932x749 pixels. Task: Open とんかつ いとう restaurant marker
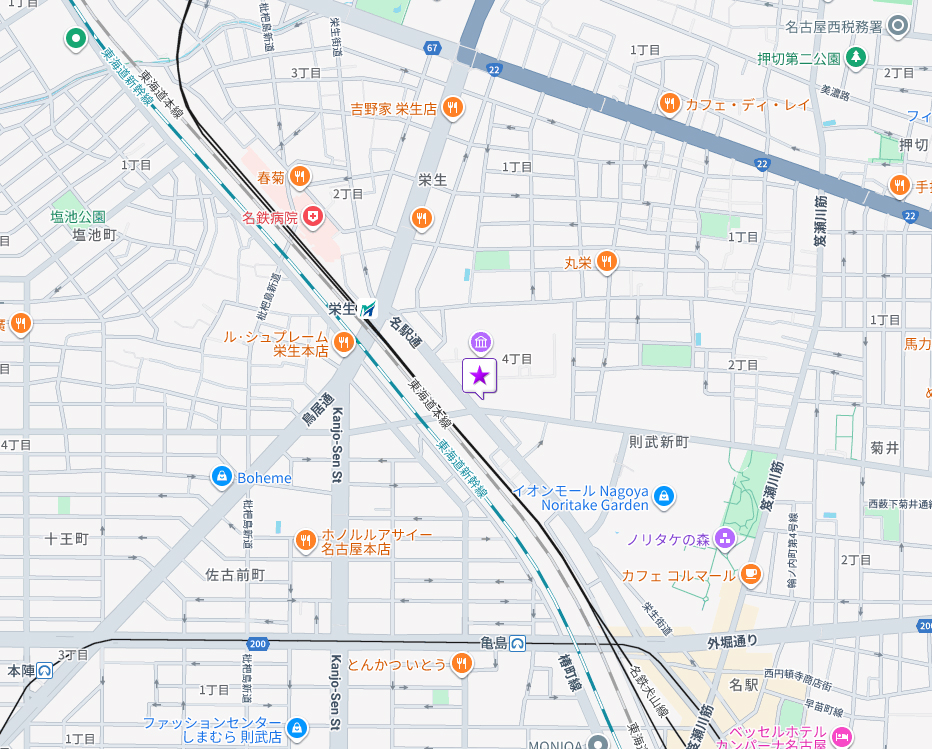point(461,662)
